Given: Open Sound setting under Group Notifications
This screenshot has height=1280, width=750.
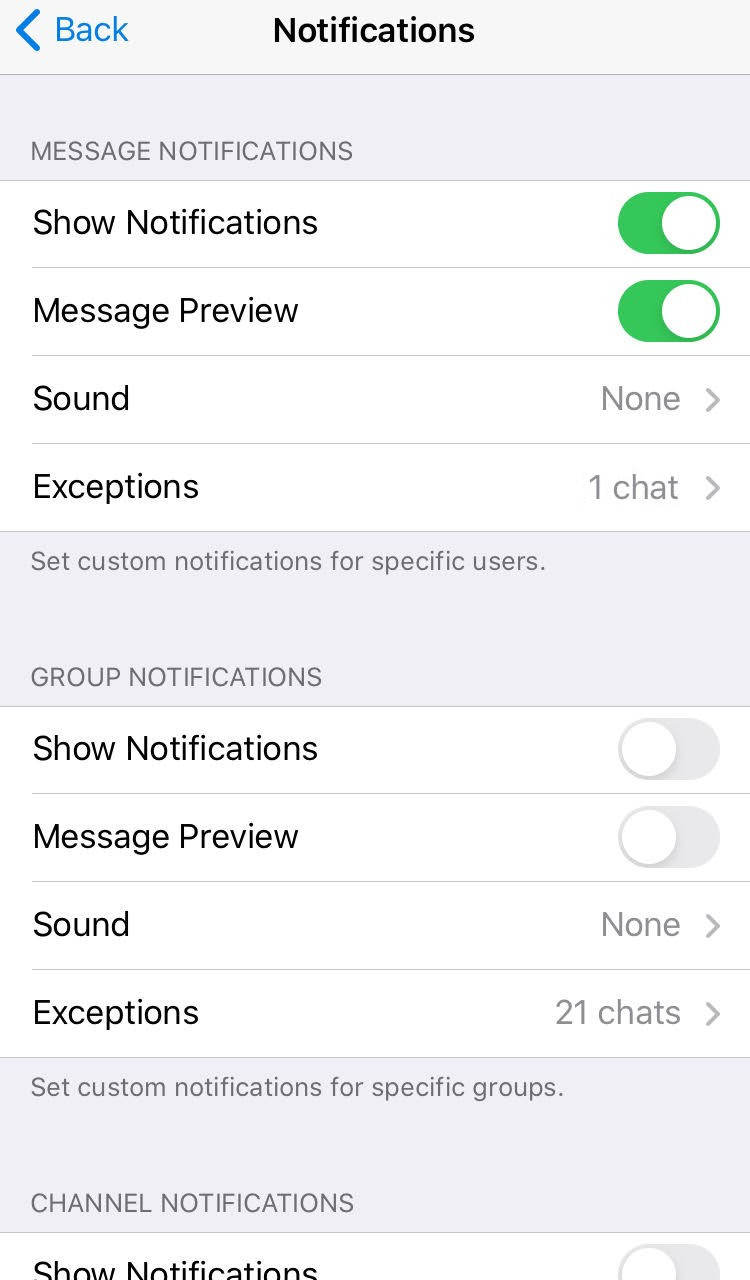Looking at the screenshot, I should click(375, 925).
